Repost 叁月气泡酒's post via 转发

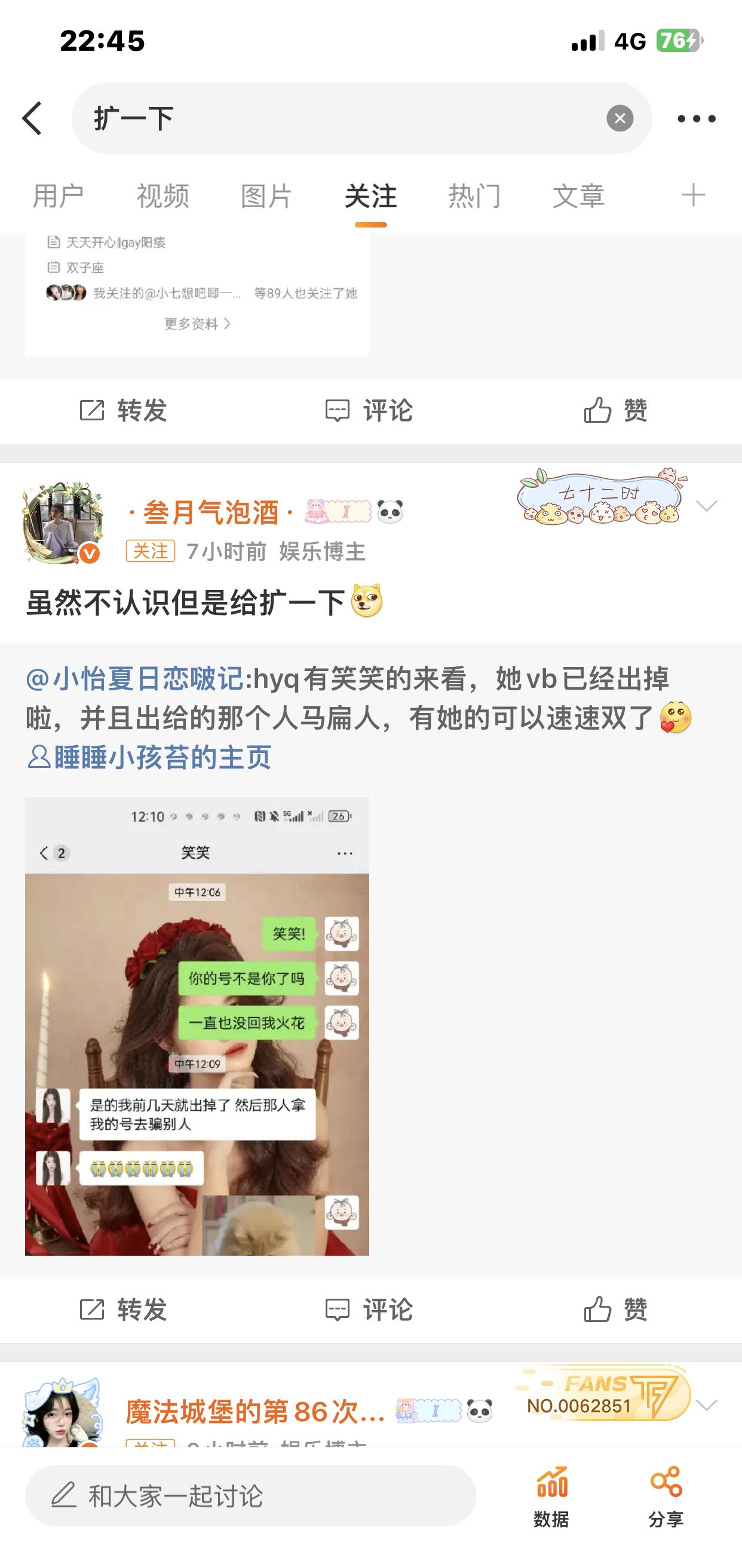pos(124,1309)
